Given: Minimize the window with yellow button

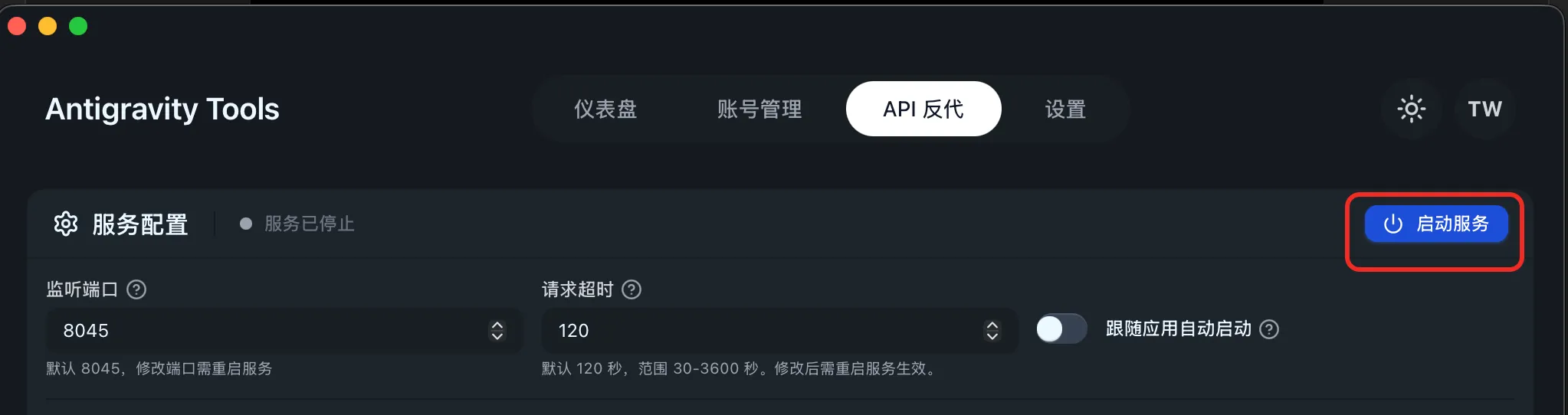Looking at the screenshot, I should tap(48, 26).
